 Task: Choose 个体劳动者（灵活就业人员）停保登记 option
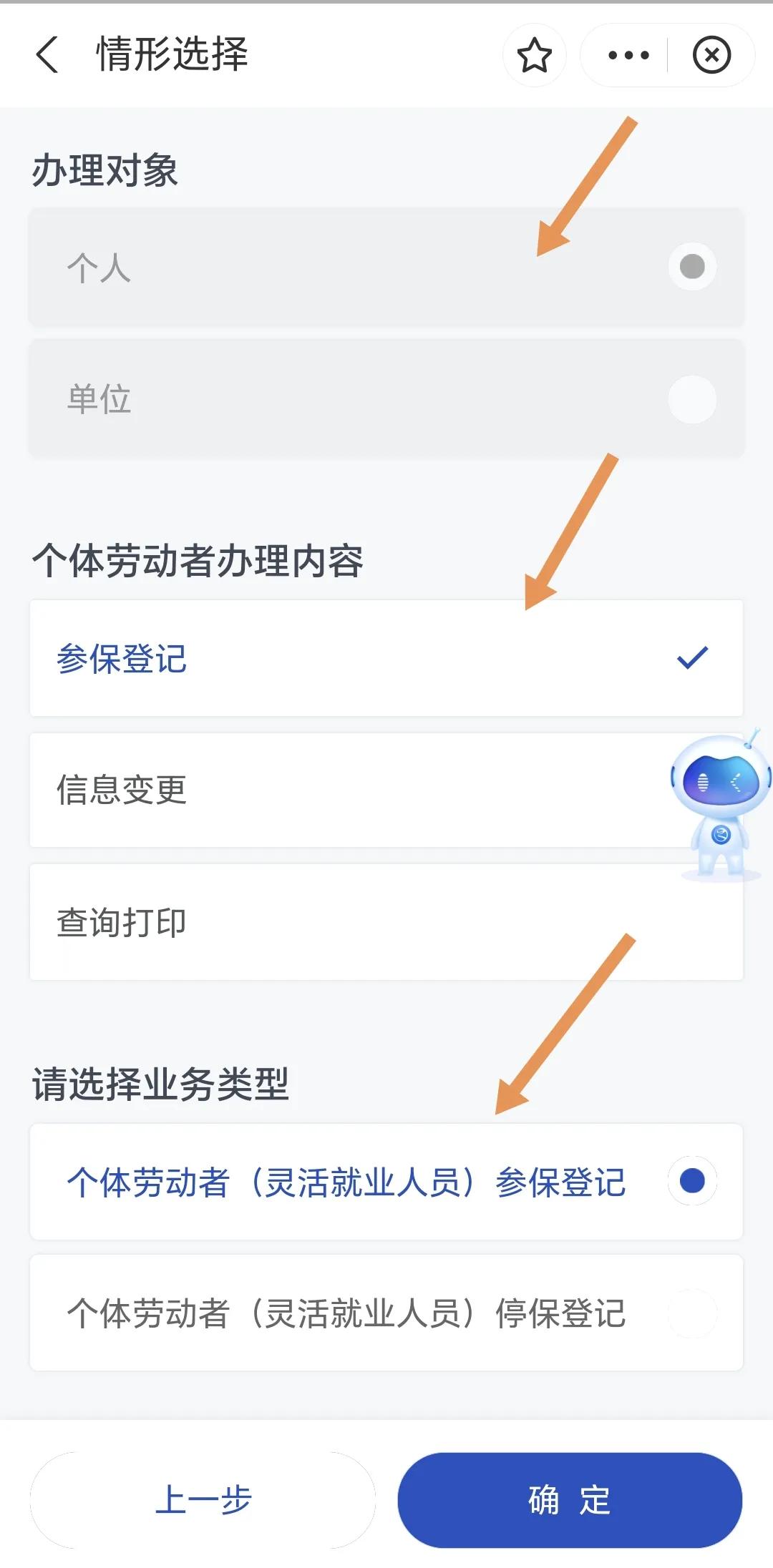click(386, 1311)
